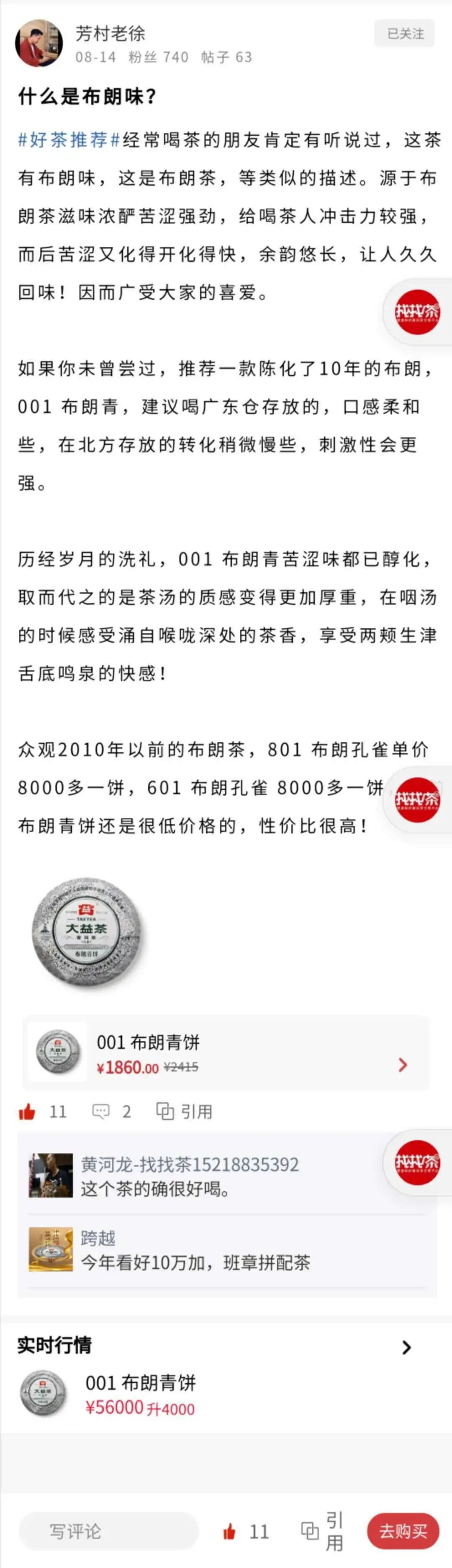The height and width of the screenshot is (1568, 452).
Task: Open 001 布朗青饼 real-time price row
Action: 226,1393
